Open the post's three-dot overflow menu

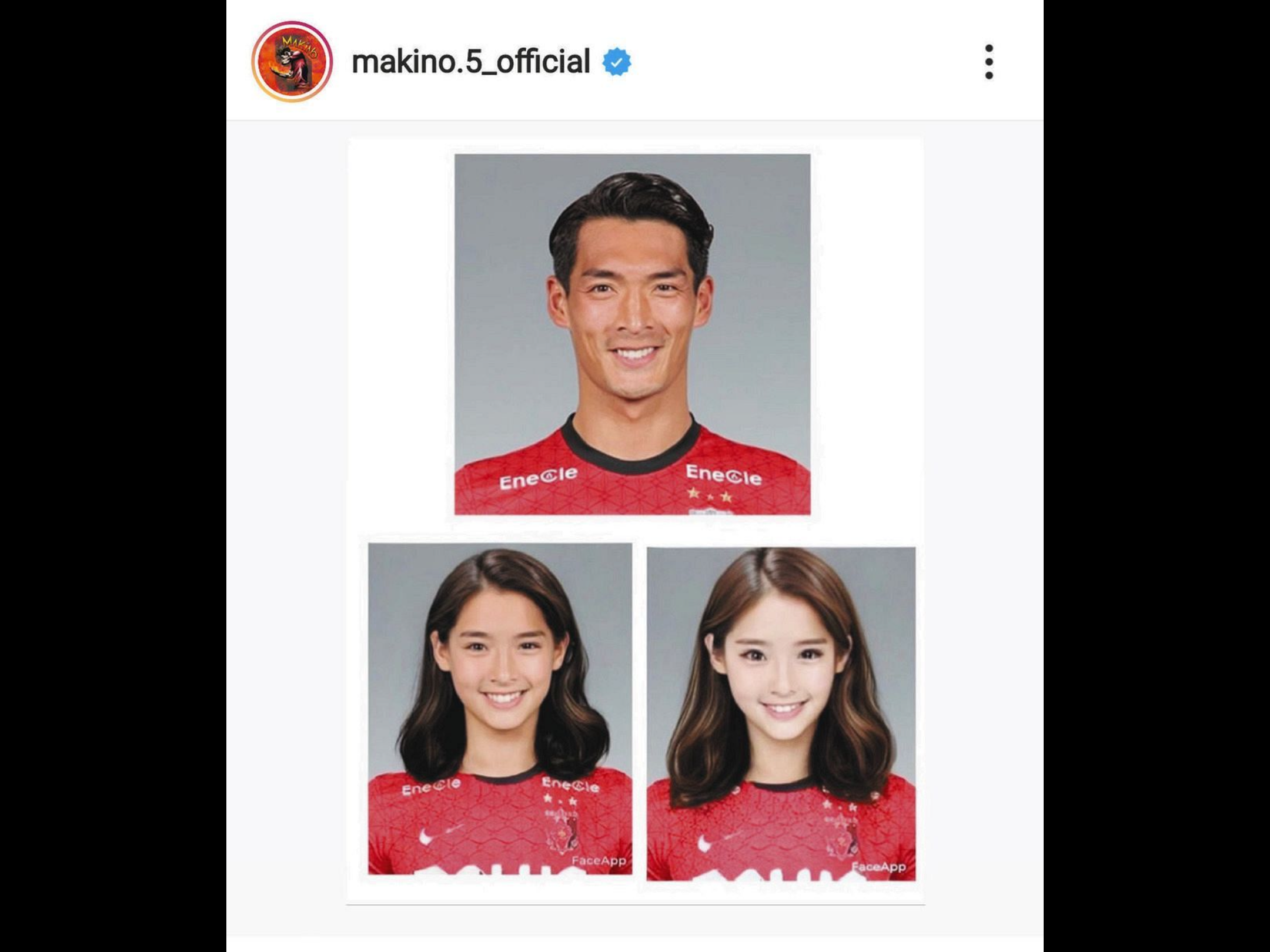pyautogui.click(x=989, y=62)
